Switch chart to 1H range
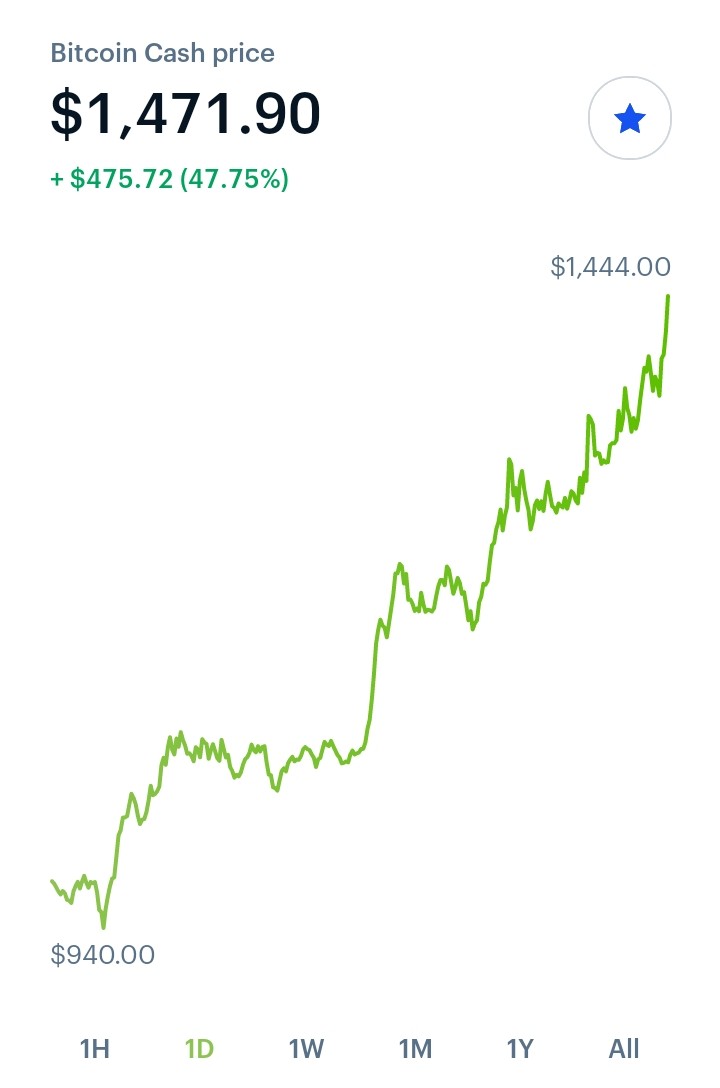 click(95, 1048)
